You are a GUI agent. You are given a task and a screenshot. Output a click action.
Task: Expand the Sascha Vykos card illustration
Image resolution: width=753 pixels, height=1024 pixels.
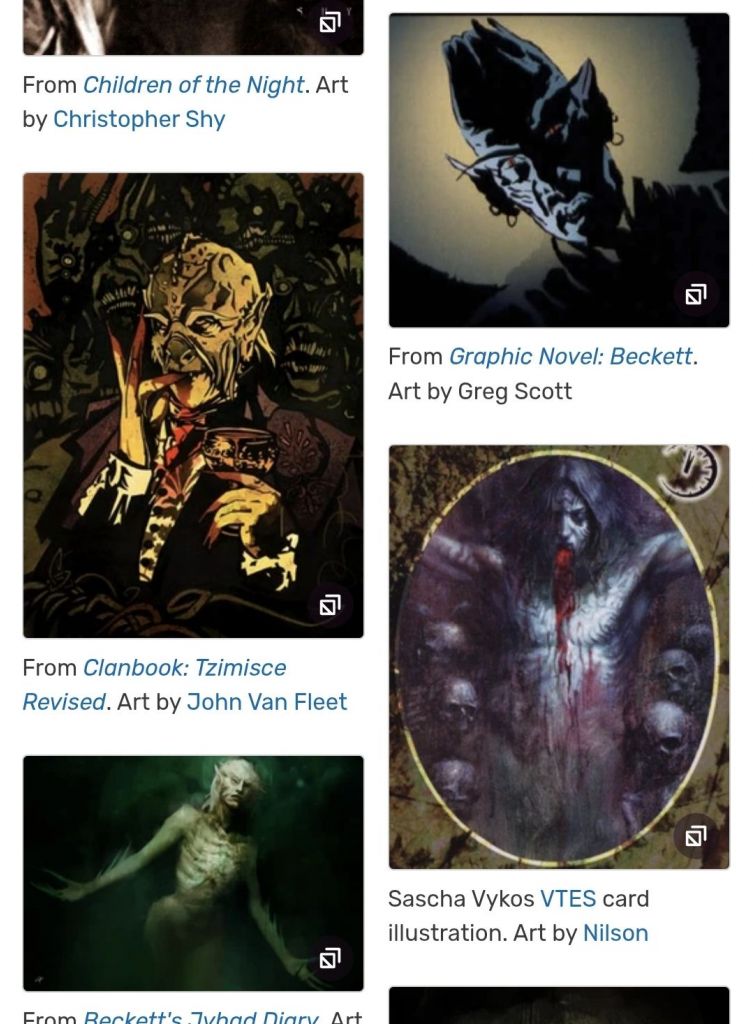pos(695,836)
